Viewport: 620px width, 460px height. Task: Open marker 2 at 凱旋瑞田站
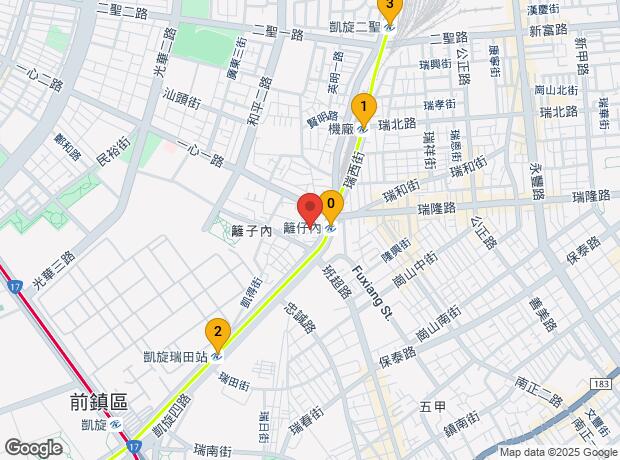point(216,332)
